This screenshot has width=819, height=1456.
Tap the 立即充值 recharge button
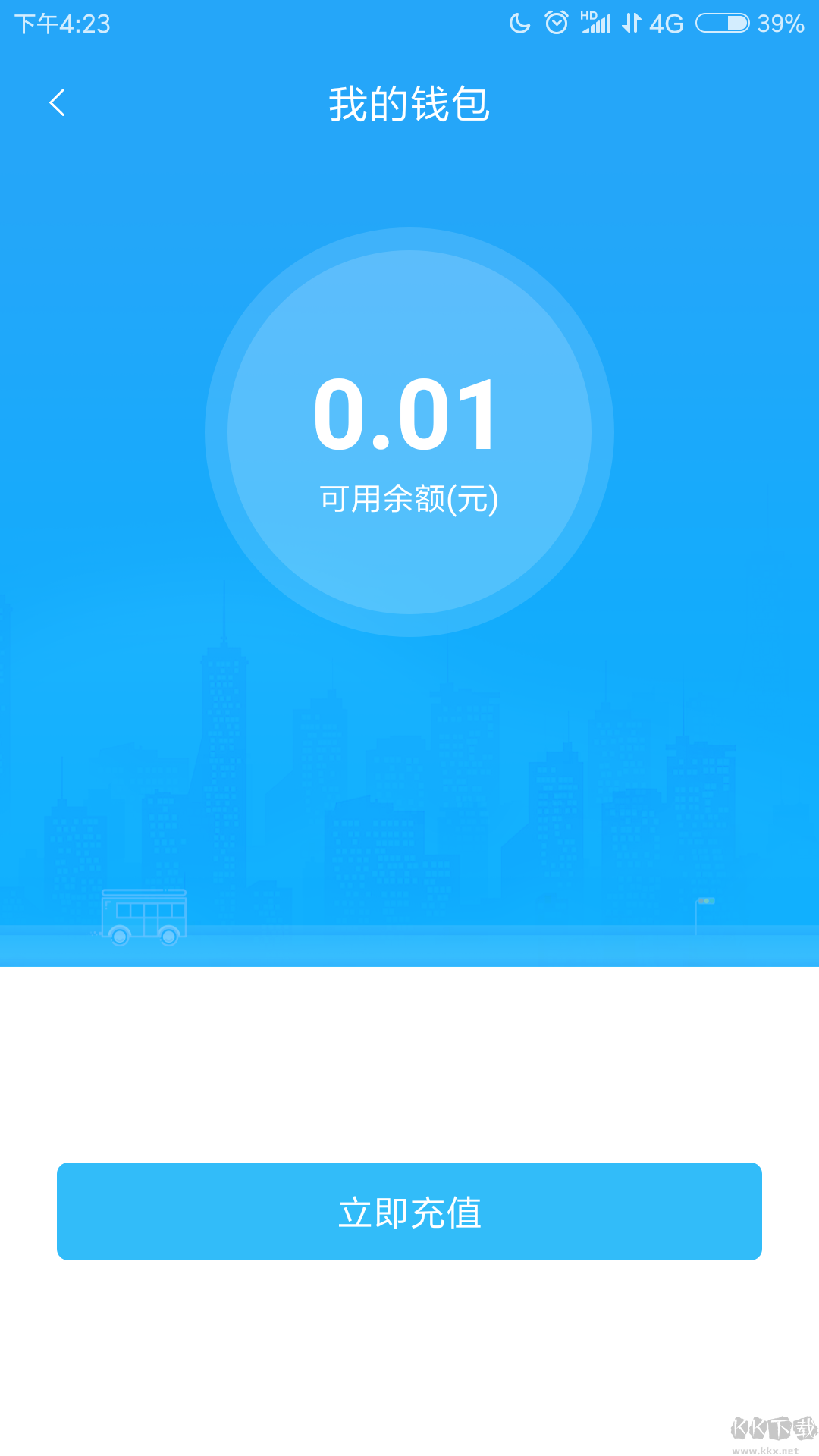point(408,1212)
